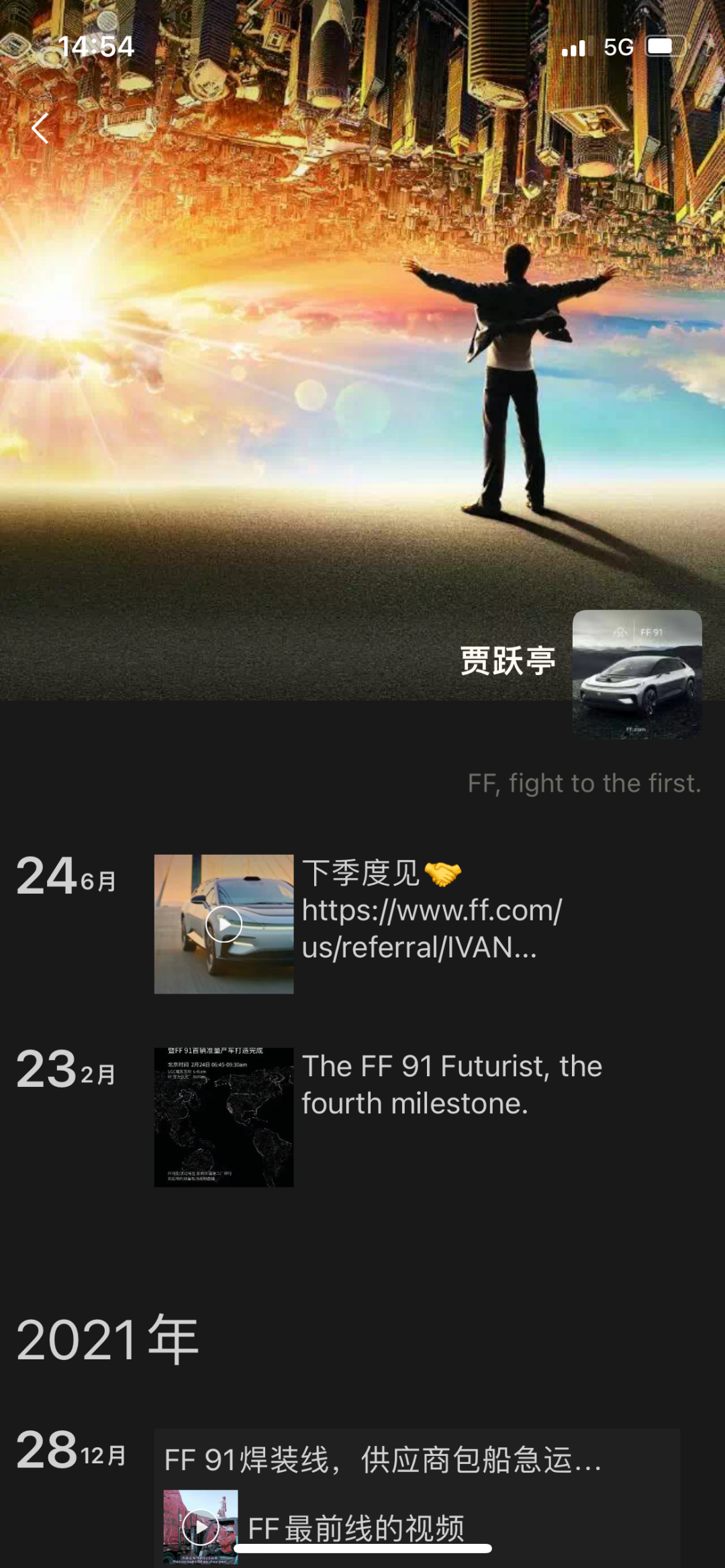725x1568 pixels.
Task: Go back using the top-left arrow
Action: (x=40, y=128)
